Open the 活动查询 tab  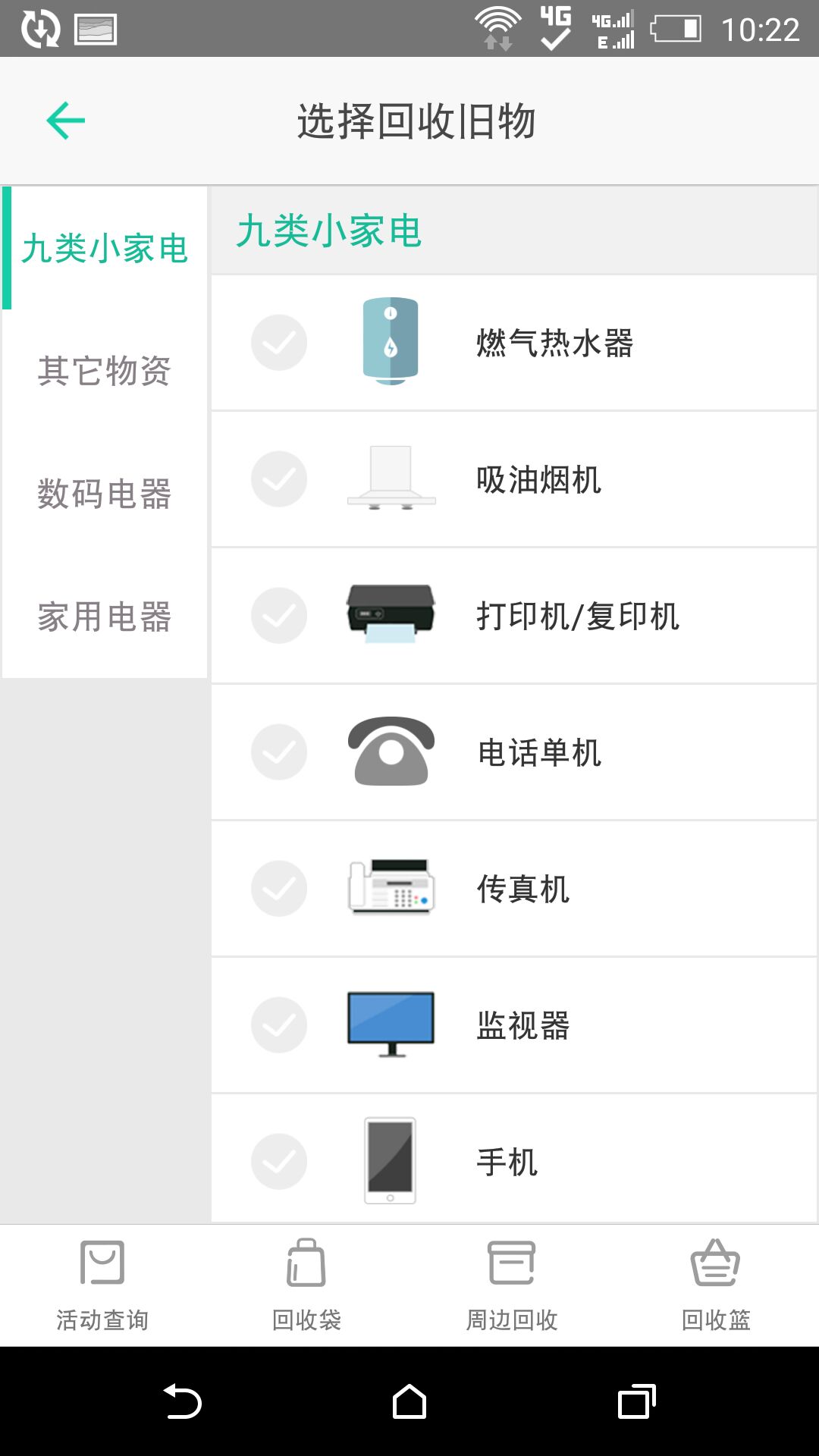point(102,1285)
